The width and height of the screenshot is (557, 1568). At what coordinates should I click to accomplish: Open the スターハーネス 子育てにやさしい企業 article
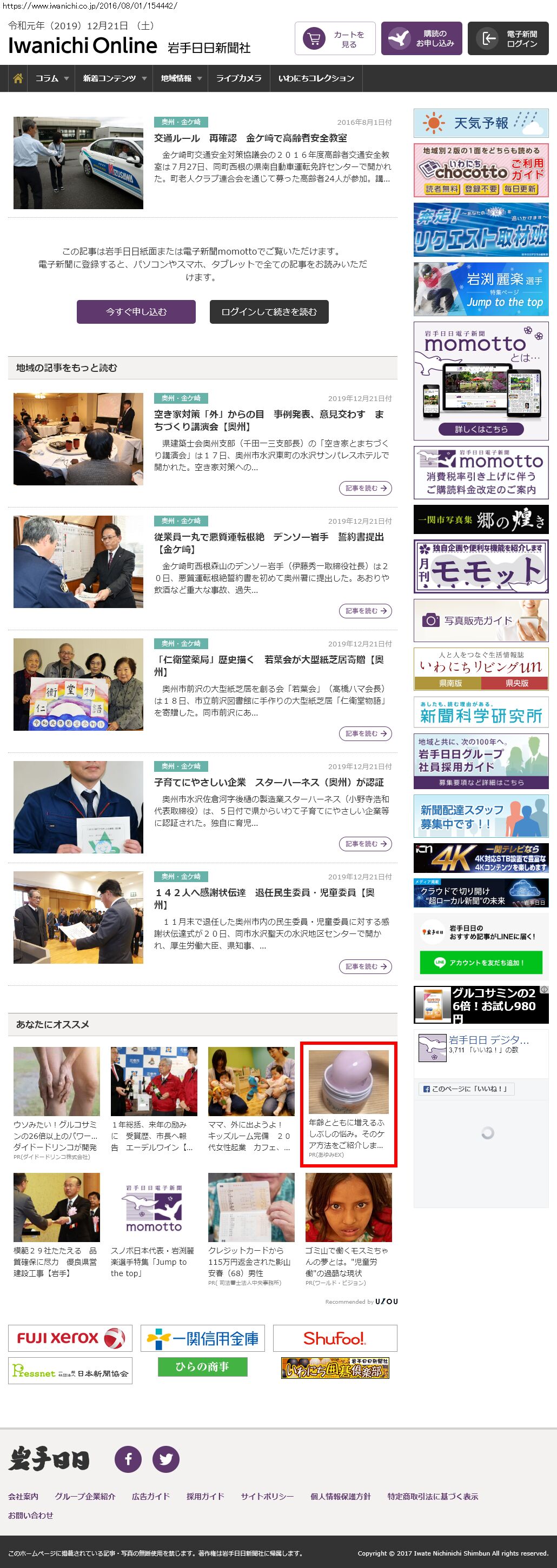268,782
